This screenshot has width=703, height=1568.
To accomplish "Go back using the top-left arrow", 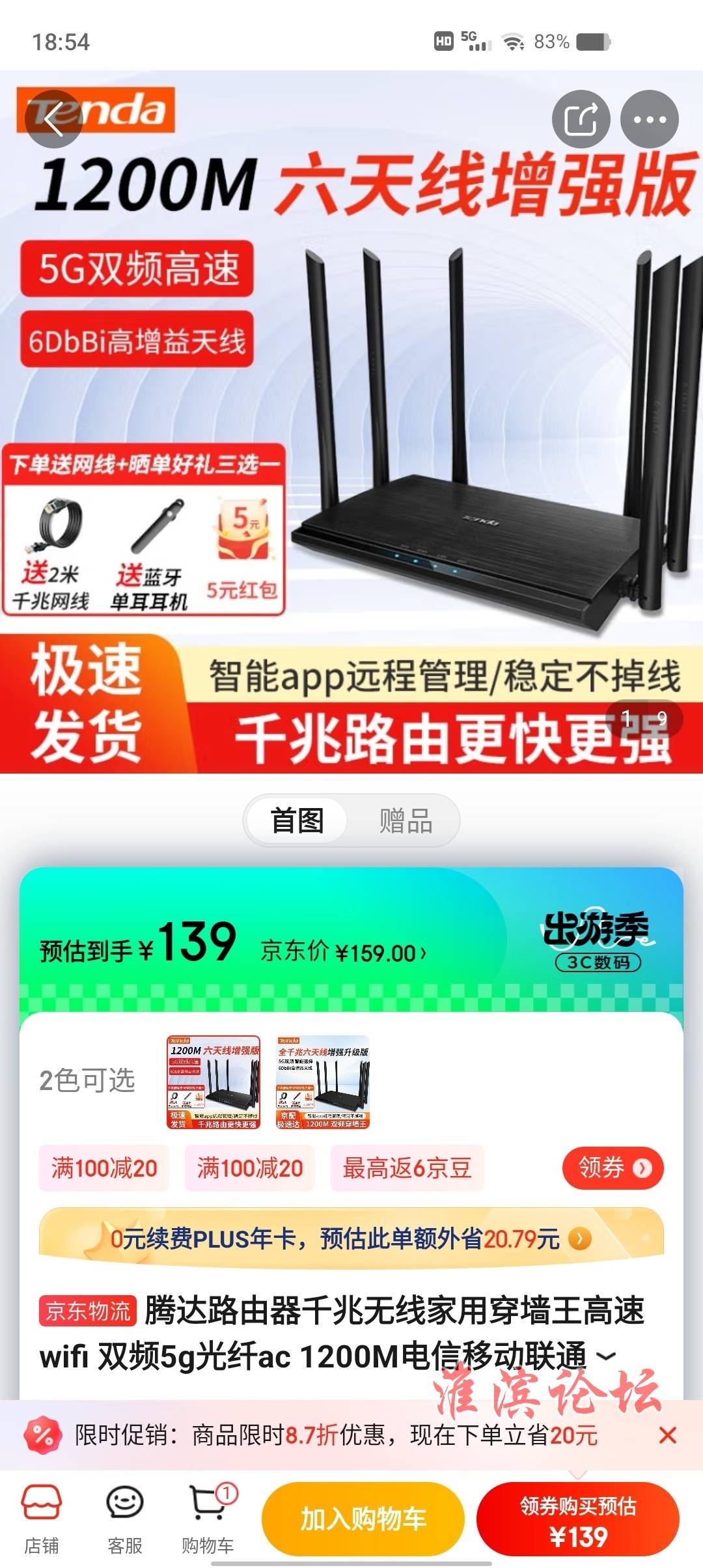I will pyautogui.click(x=53, y=119).
